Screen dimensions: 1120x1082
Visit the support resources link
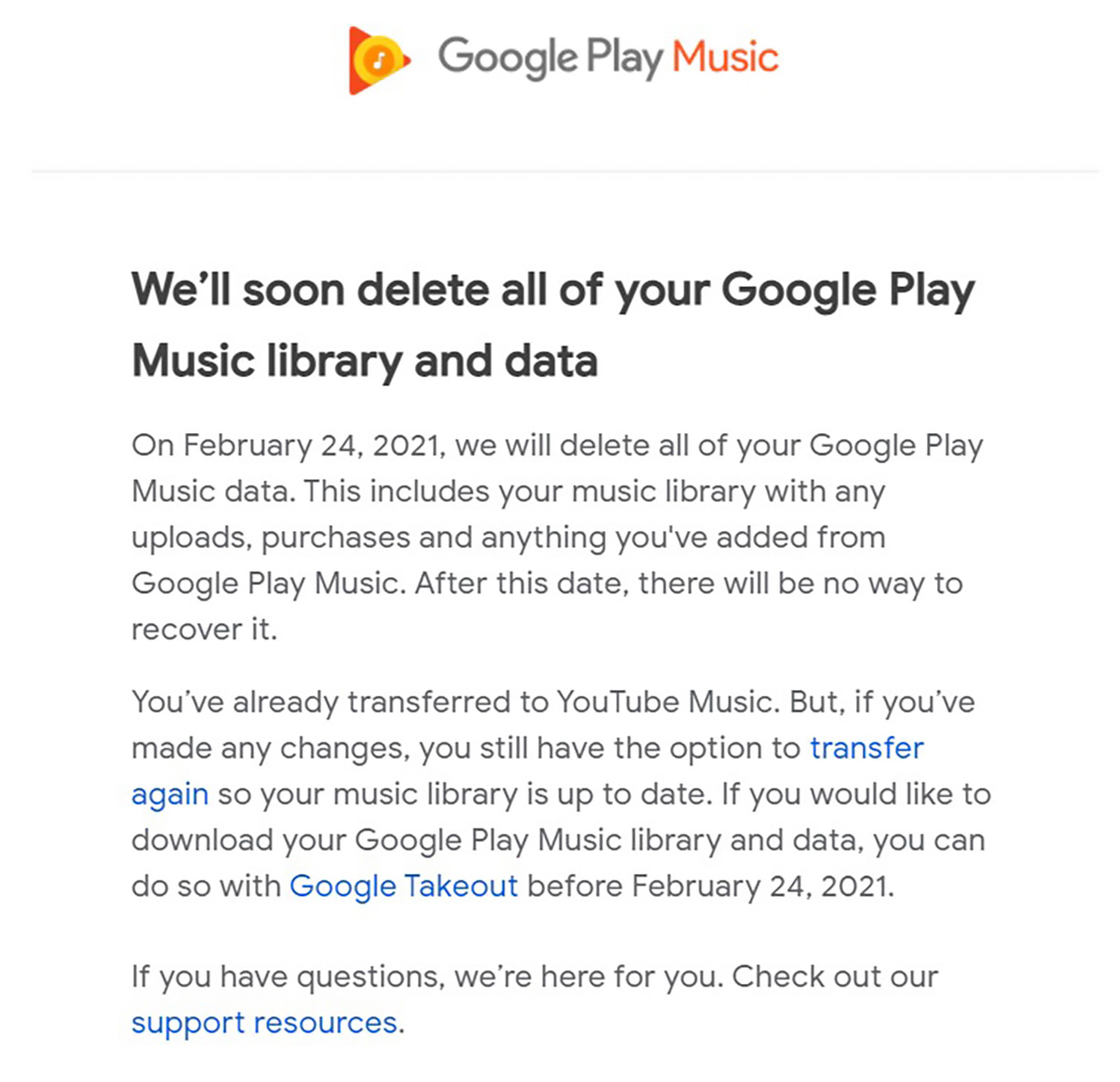[x=264, y=1022]
